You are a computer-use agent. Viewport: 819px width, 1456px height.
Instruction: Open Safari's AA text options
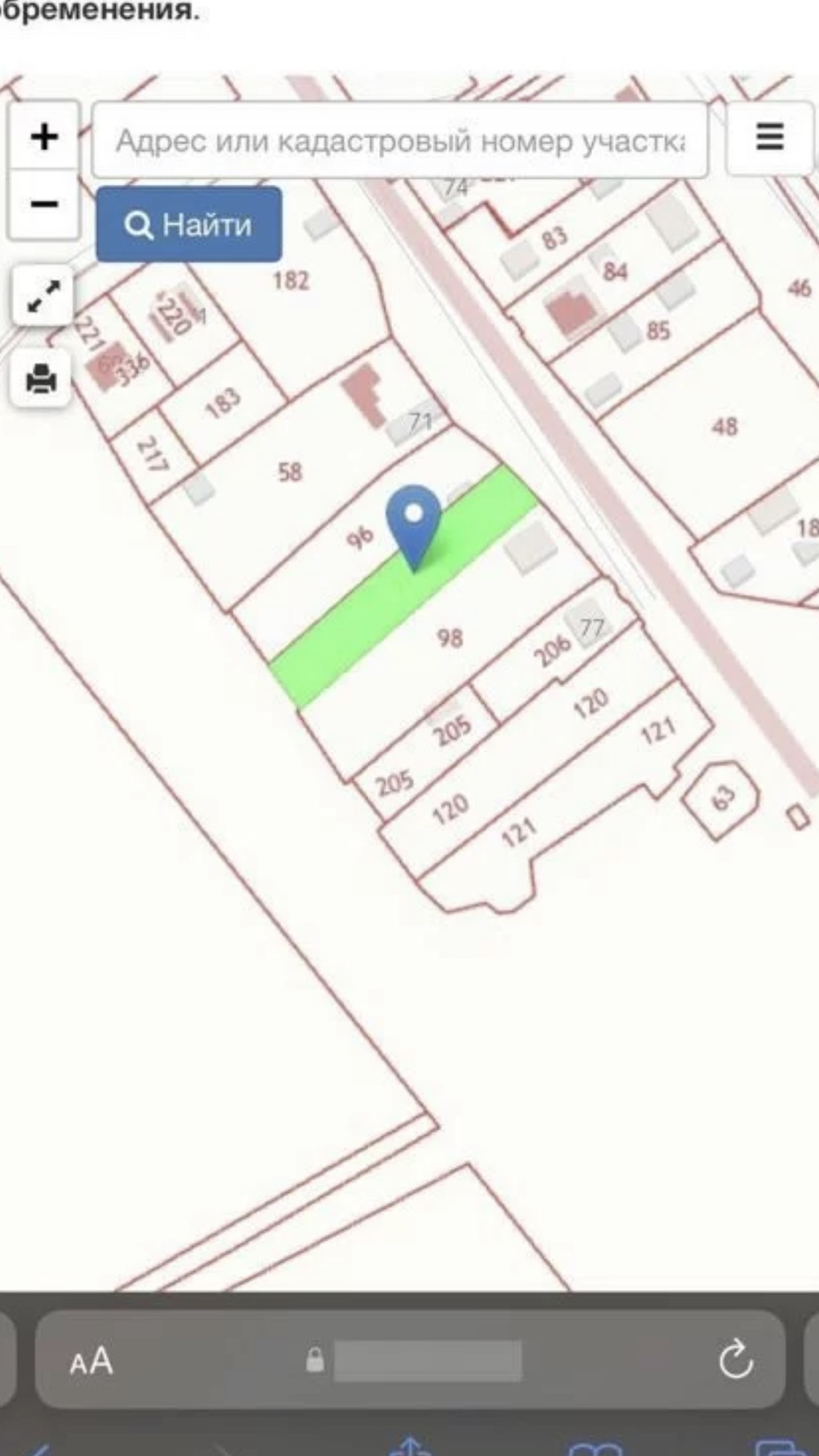tap(91, 1362)
